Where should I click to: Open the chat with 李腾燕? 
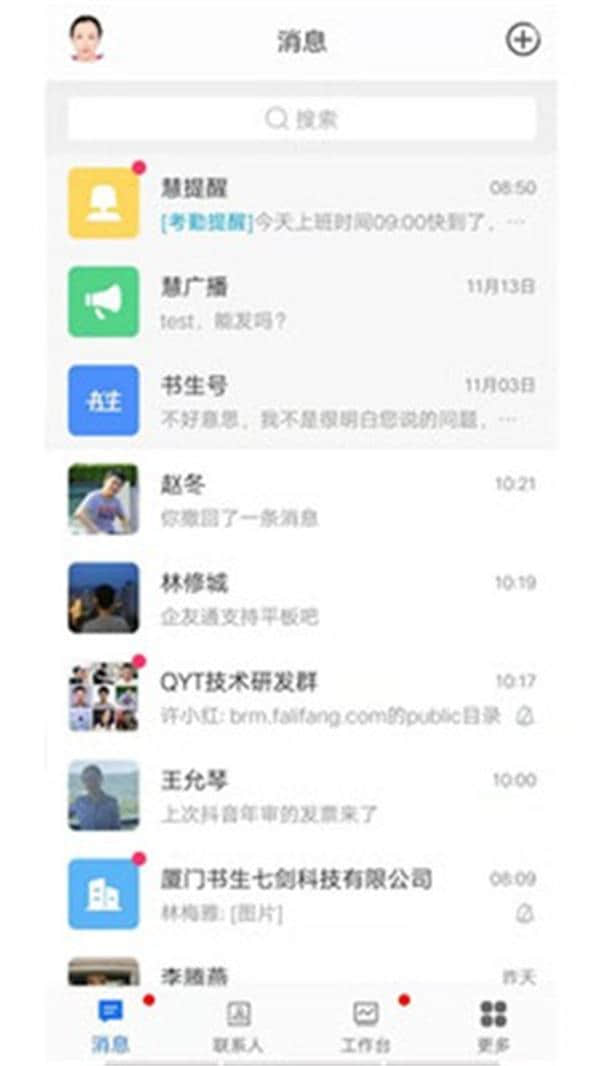[x=301, y=972]
